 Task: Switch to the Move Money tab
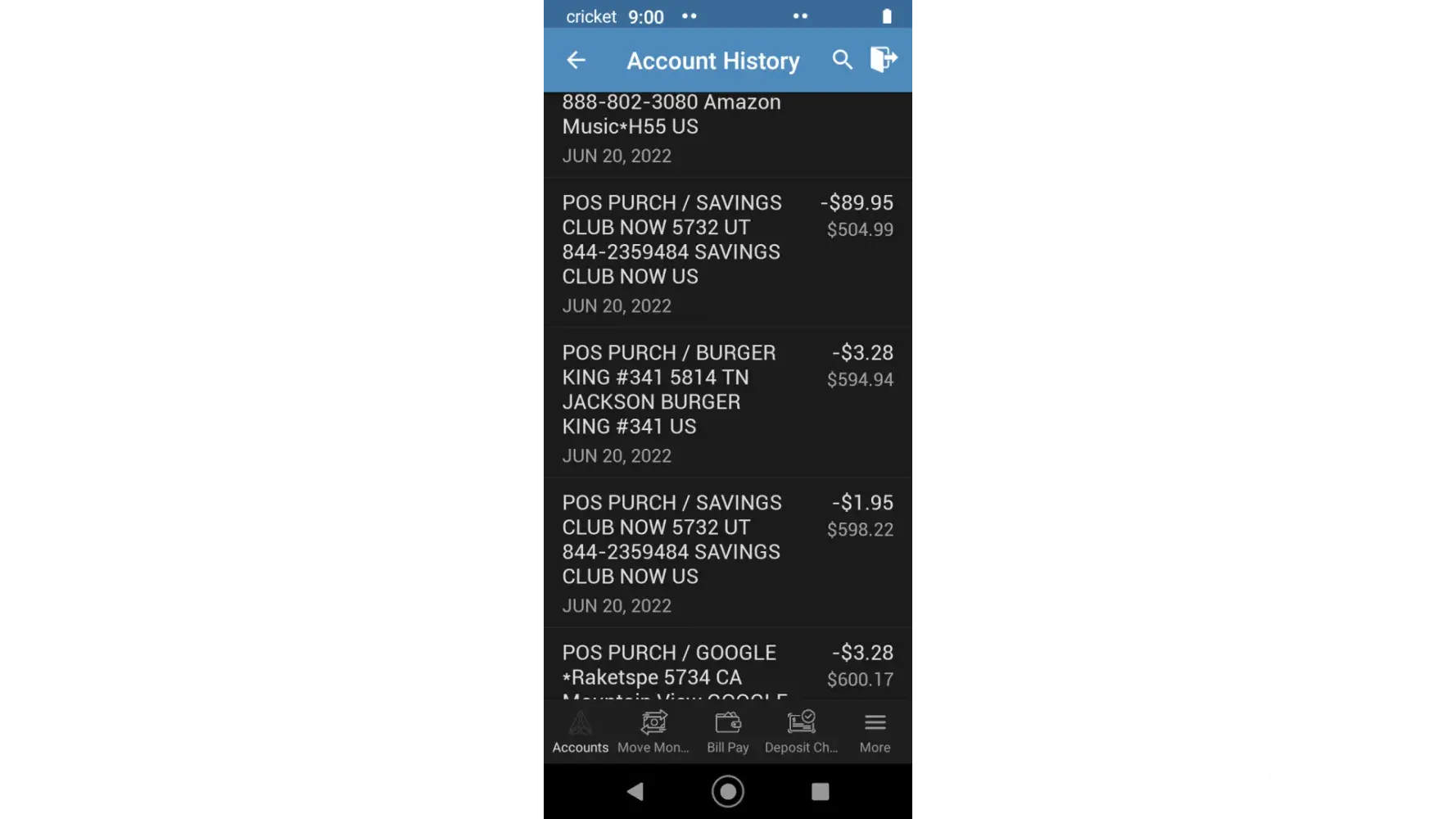[x=653, y=732]
